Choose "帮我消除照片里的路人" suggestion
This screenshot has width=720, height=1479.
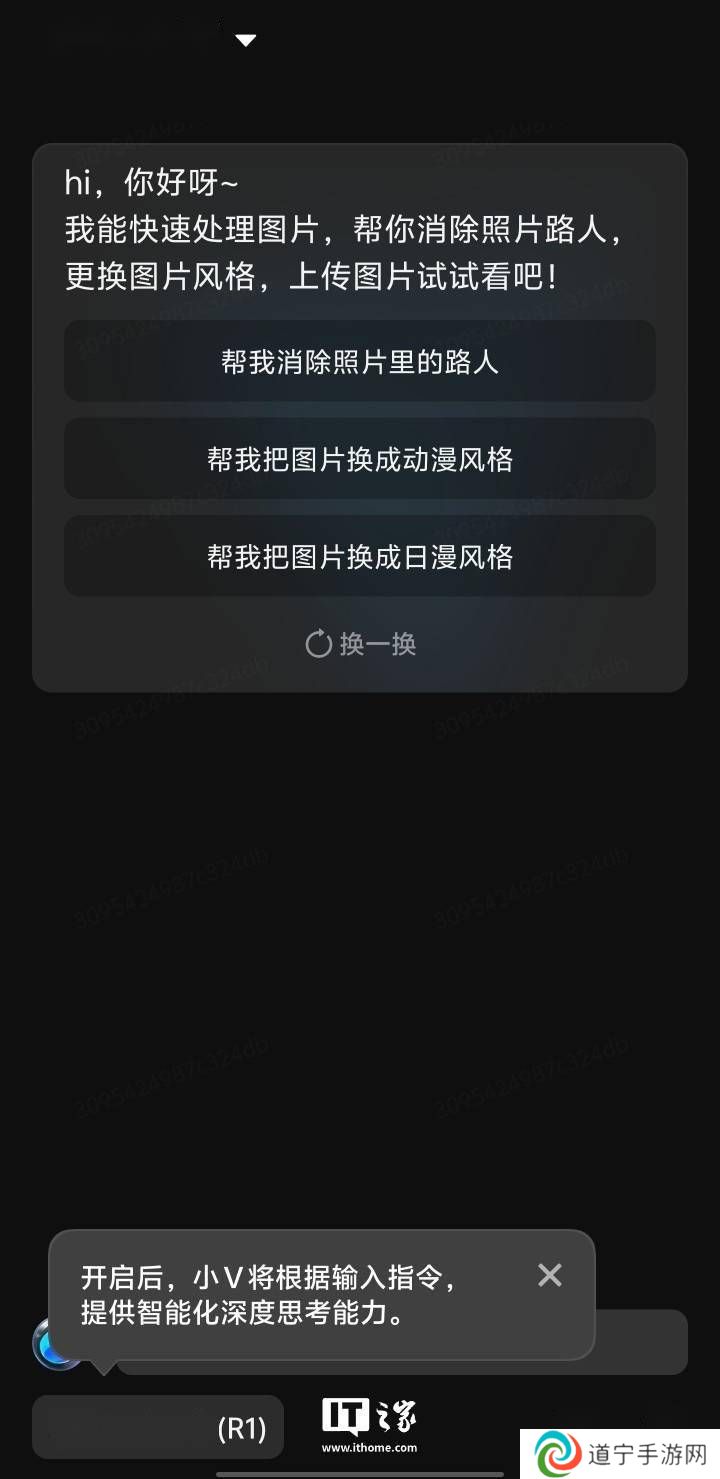(x=360, y=361)
